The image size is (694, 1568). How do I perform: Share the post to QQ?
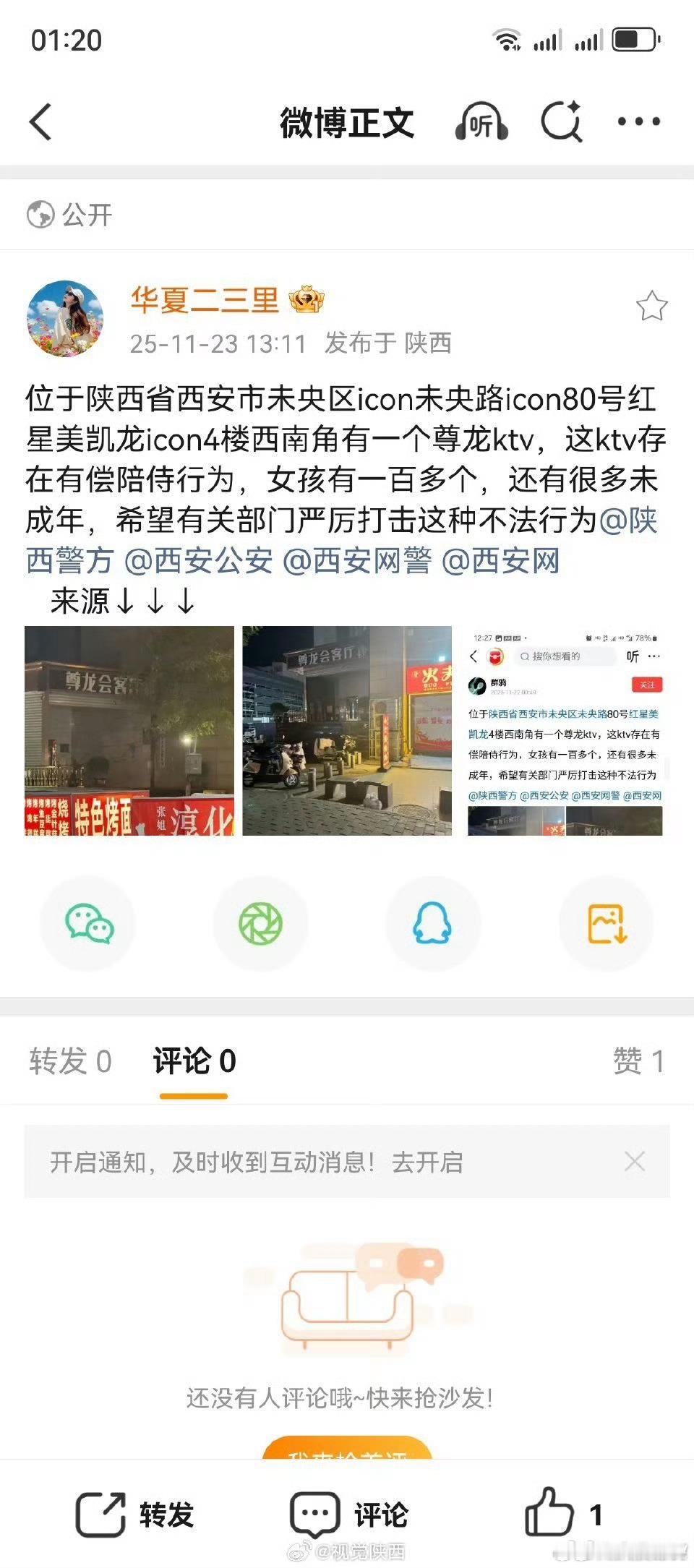point(432,923)
